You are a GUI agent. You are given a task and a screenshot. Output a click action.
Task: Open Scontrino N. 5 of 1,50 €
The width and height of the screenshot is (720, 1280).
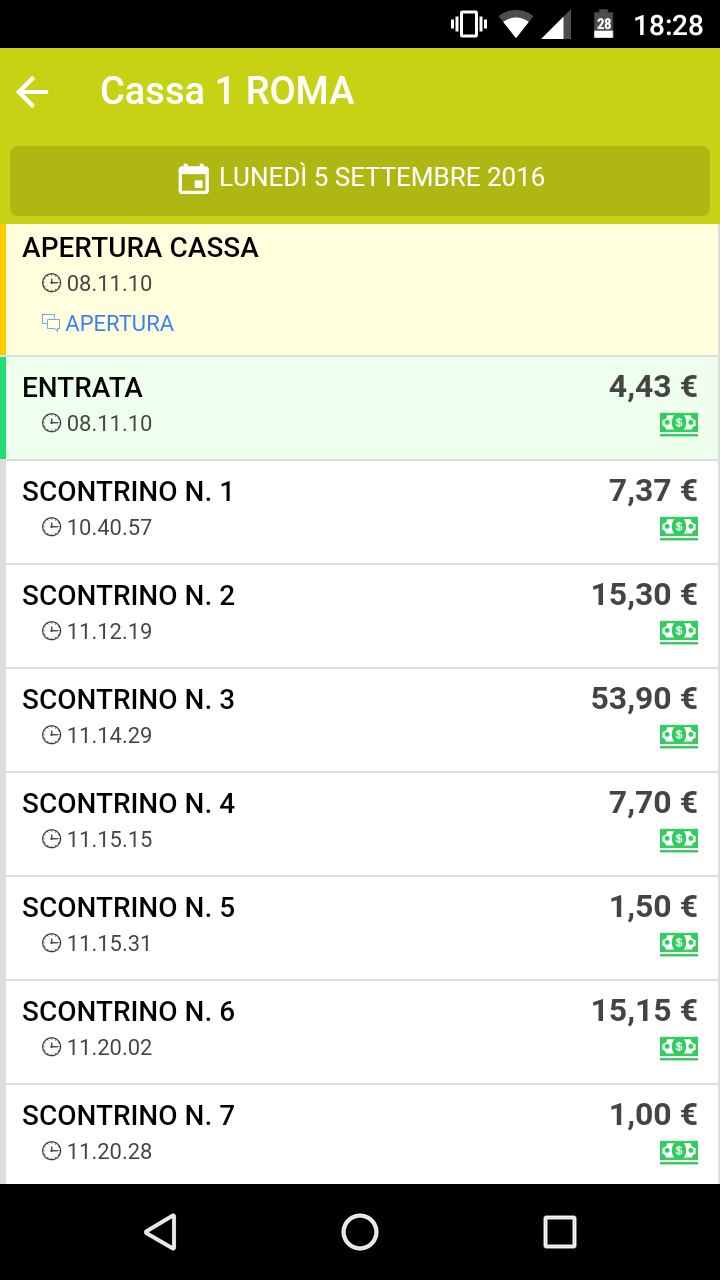point(360,928)
